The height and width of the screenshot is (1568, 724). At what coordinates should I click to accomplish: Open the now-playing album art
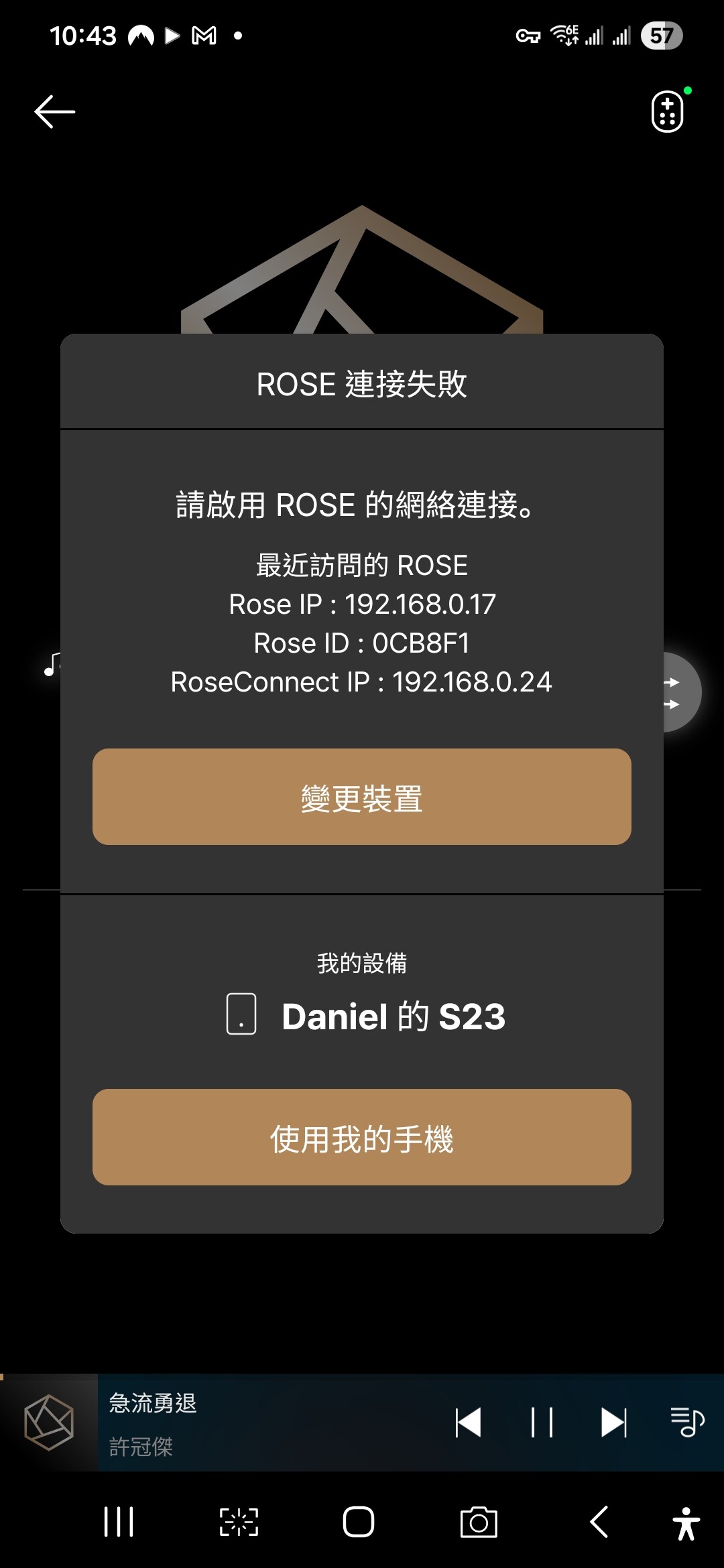[49, 1423]
